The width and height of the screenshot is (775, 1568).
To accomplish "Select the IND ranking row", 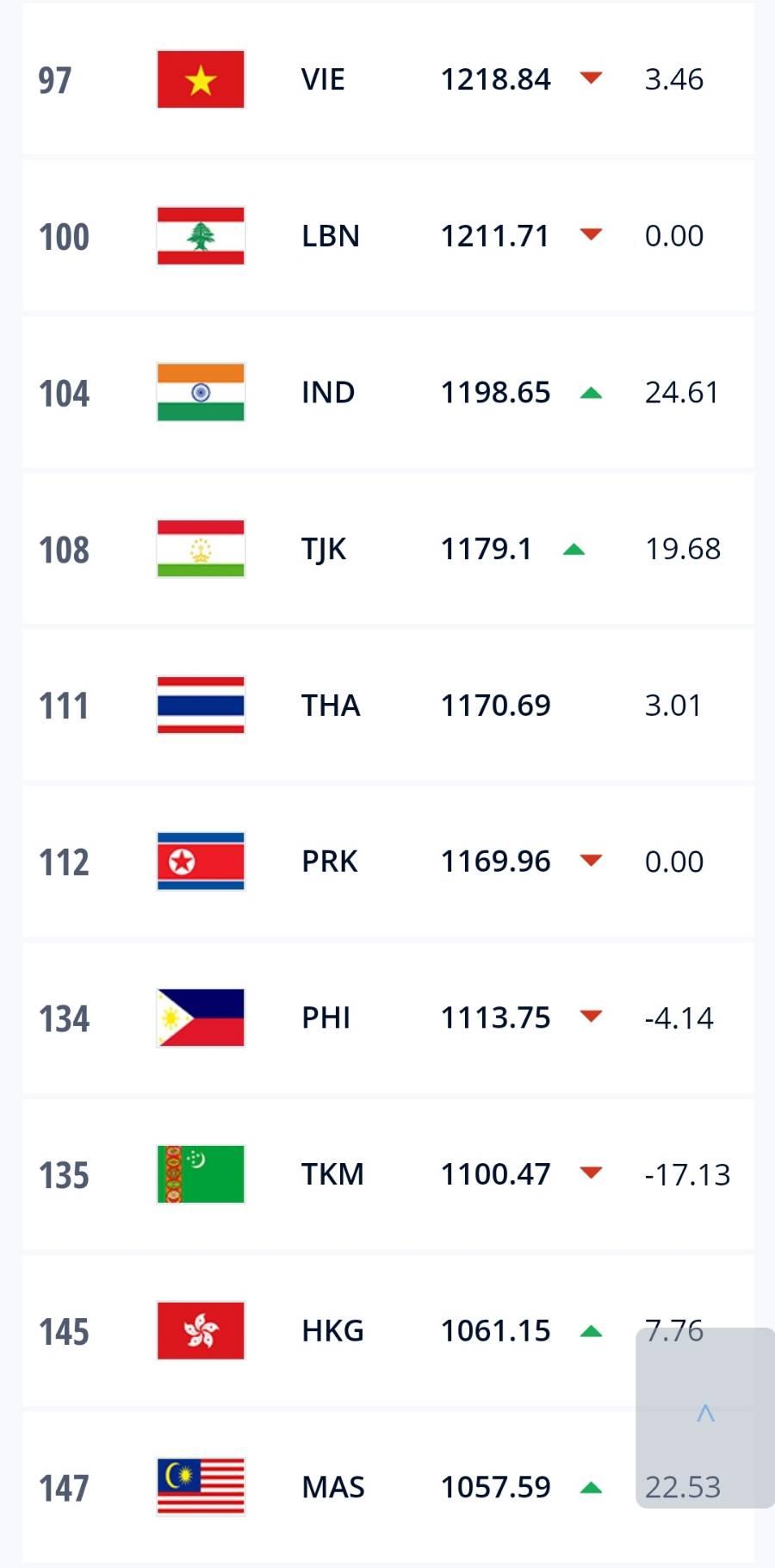I will pyautogui.click(x=387, y=392).
